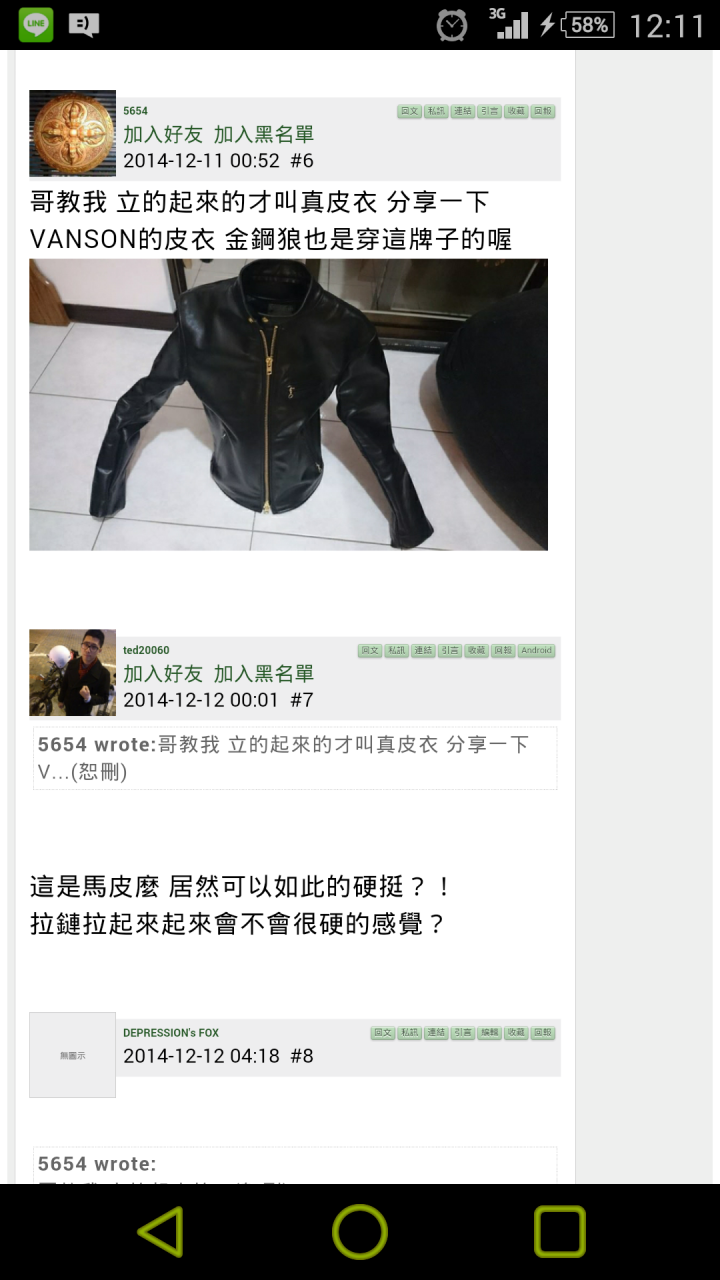Send 私訊 private message to user 5654
Image resolution: width=720 pixels, height=1280 pixels.
[x=436, y=111]
